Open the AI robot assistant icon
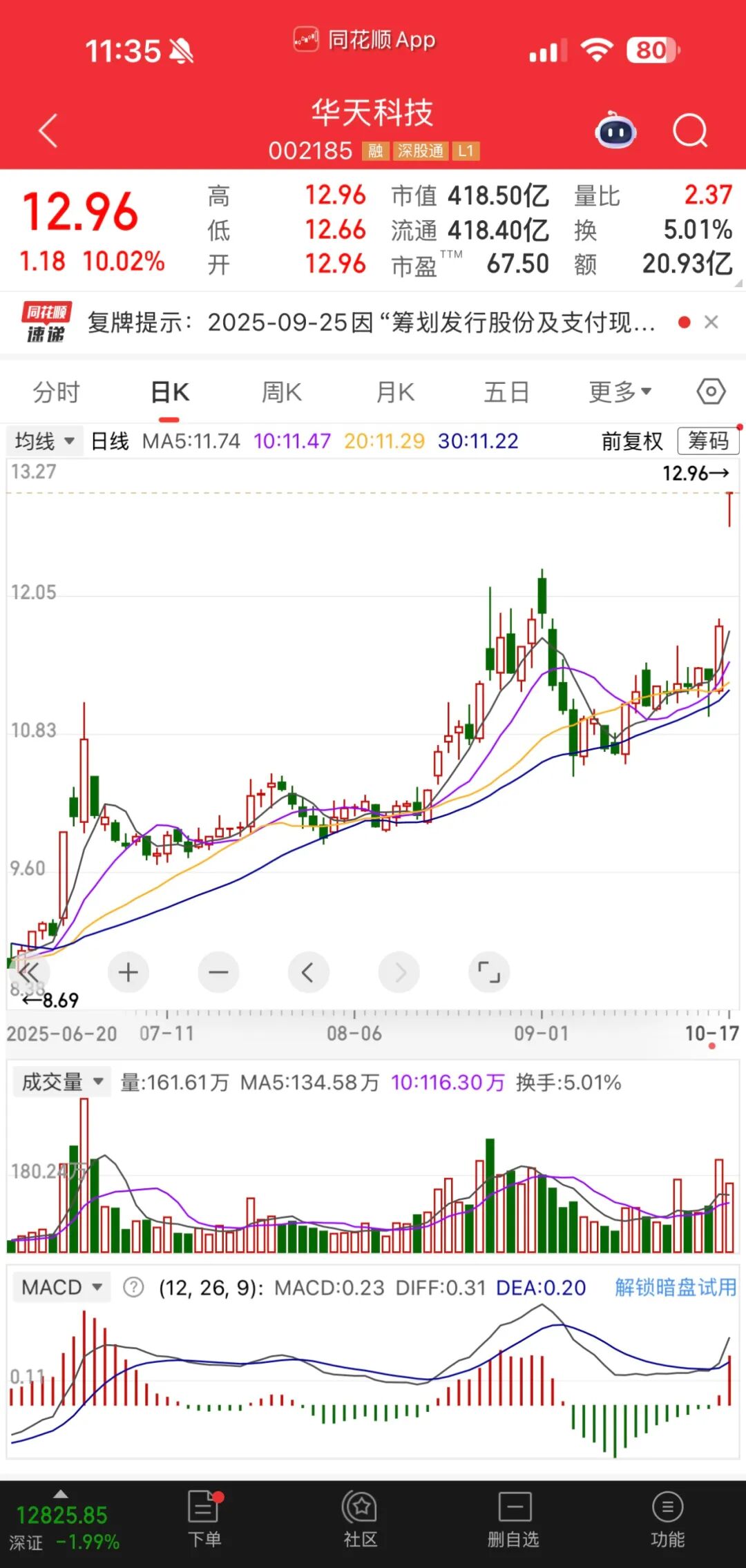Viewport: 746px width, 1568px height. click(615, 130)
